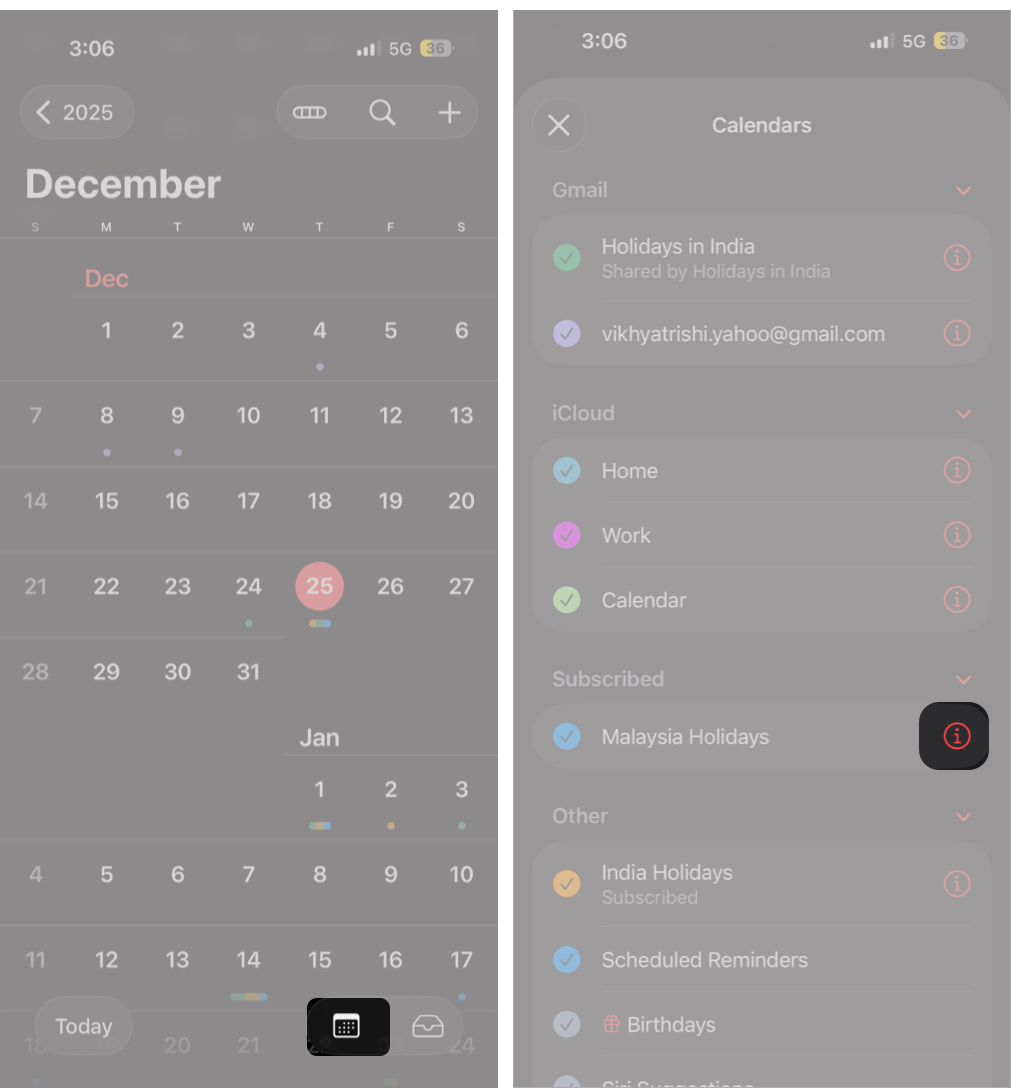Toggle visibility of the Home calendar

566,470
